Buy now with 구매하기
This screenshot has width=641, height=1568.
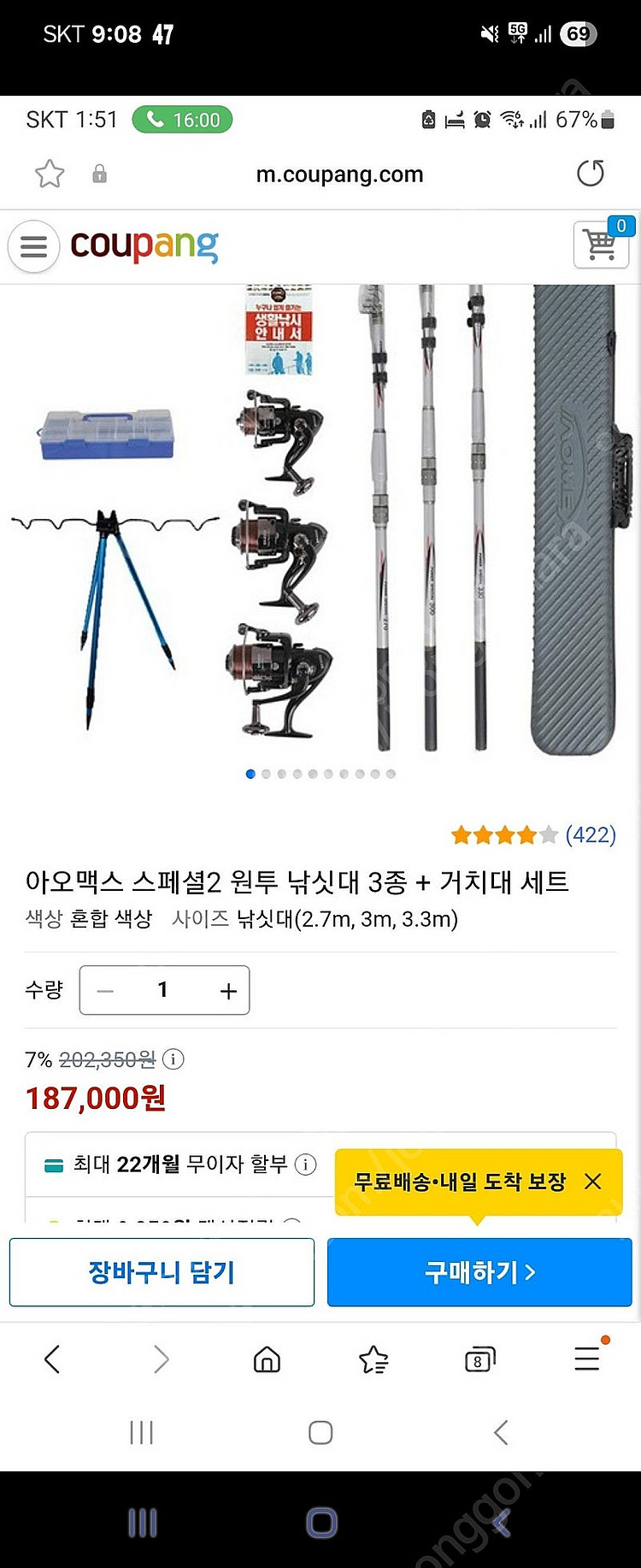(479, 1272)
